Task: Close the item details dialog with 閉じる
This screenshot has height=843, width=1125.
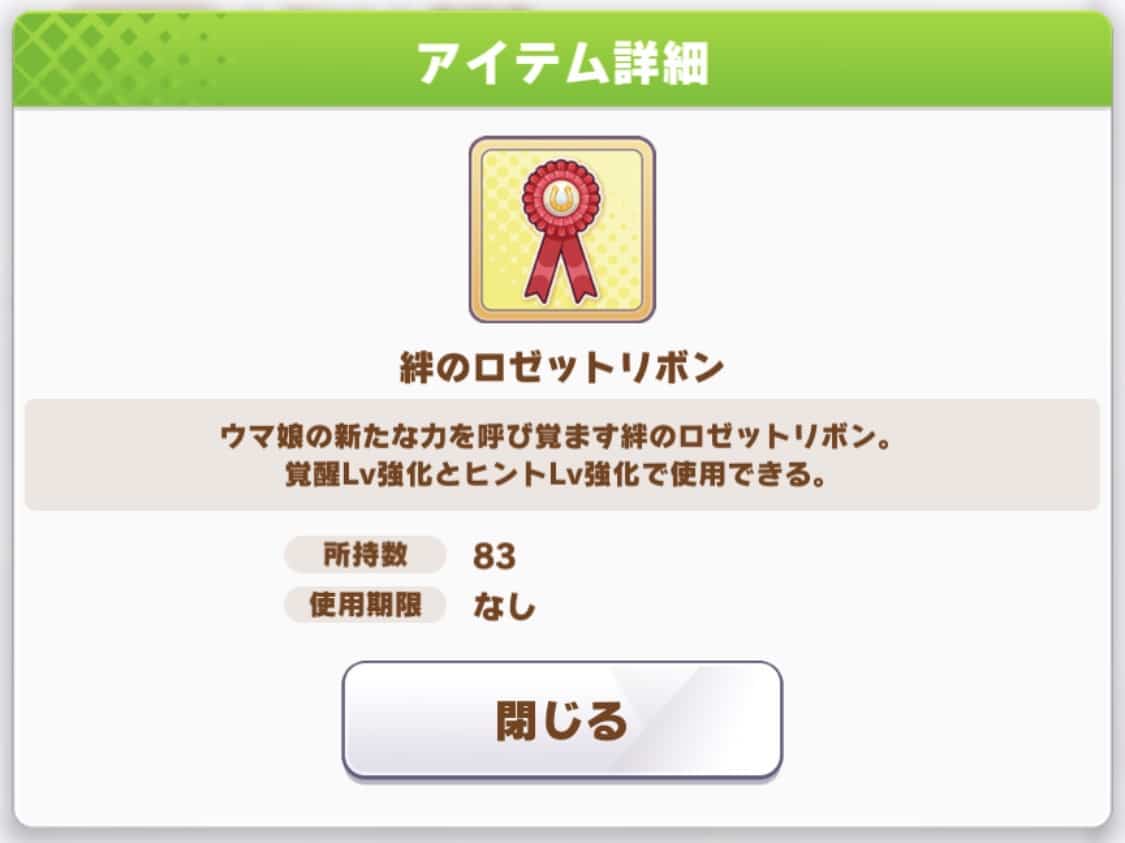Action: [561, 719]
